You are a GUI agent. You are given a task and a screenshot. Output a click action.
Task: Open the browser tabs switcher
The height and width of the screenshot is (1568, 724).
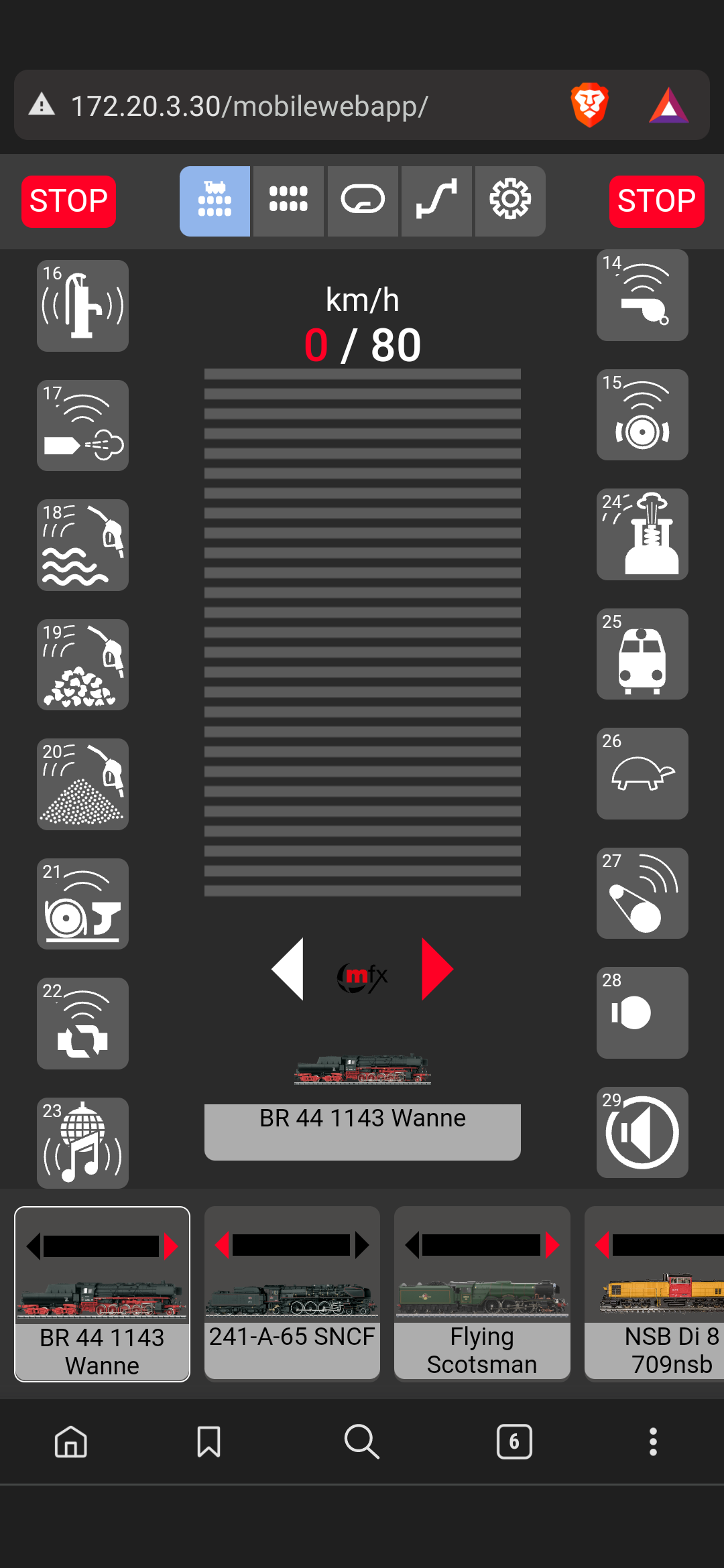[x=514, y=1441]
